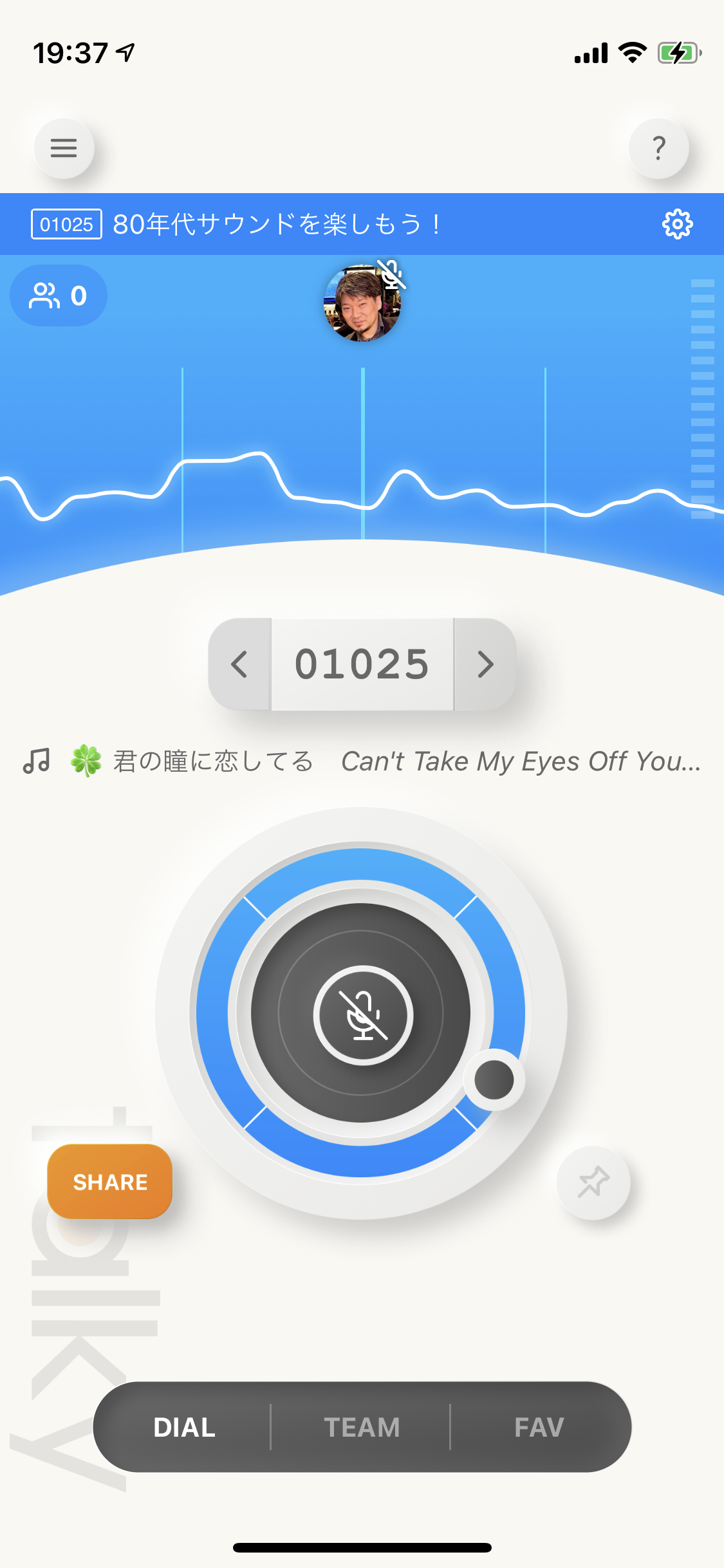Viewport: 724px width, 1568px height.
Task: Share this channel
Action: pyautogui.click(x=110, y=1182)
